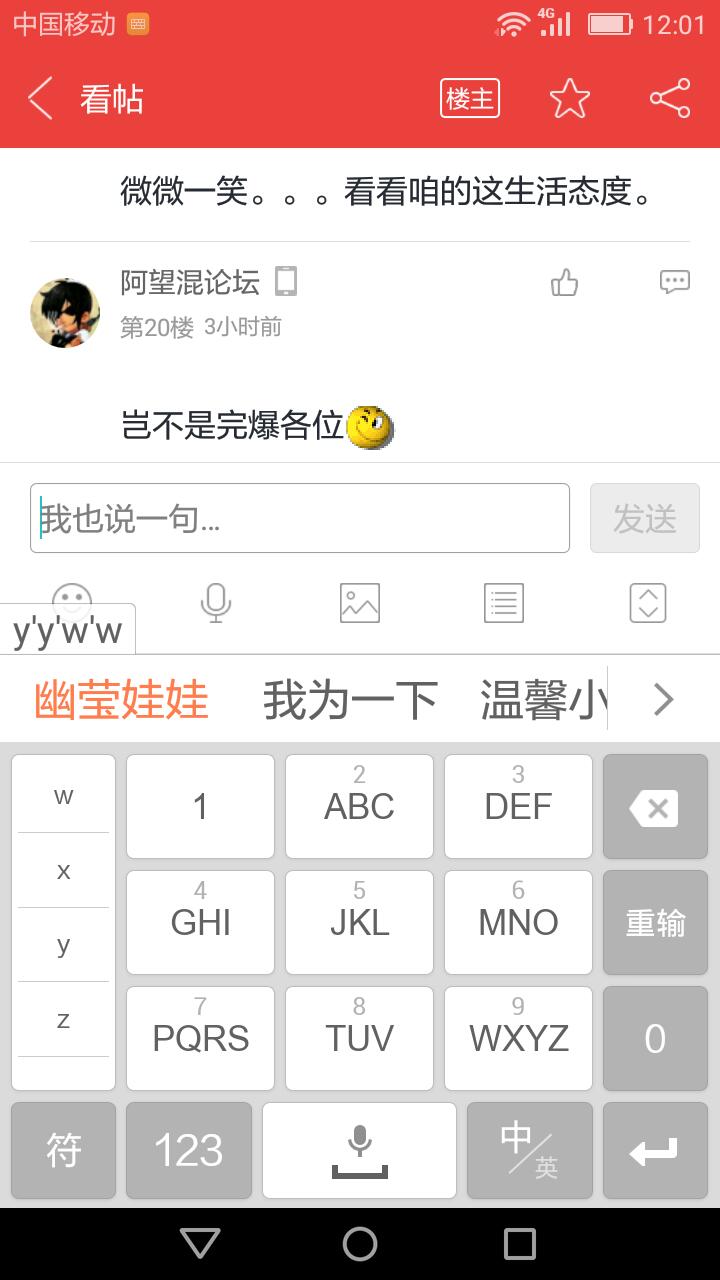
Task: Switch keyboard to 123 number mode
Action: [x=188, y=1150]
